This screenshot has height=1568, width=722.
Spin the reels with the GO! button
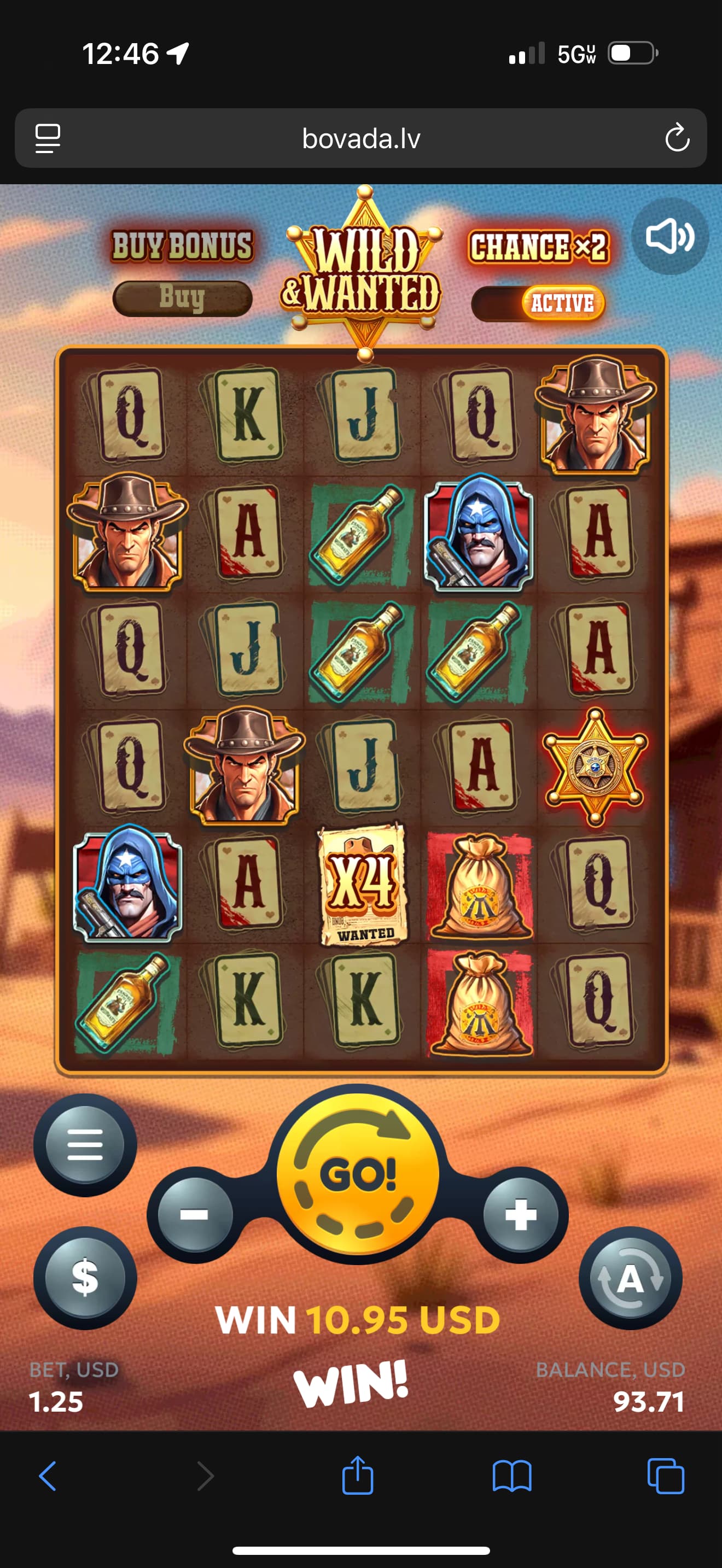pyautogui.click(x=358, y=1175)
